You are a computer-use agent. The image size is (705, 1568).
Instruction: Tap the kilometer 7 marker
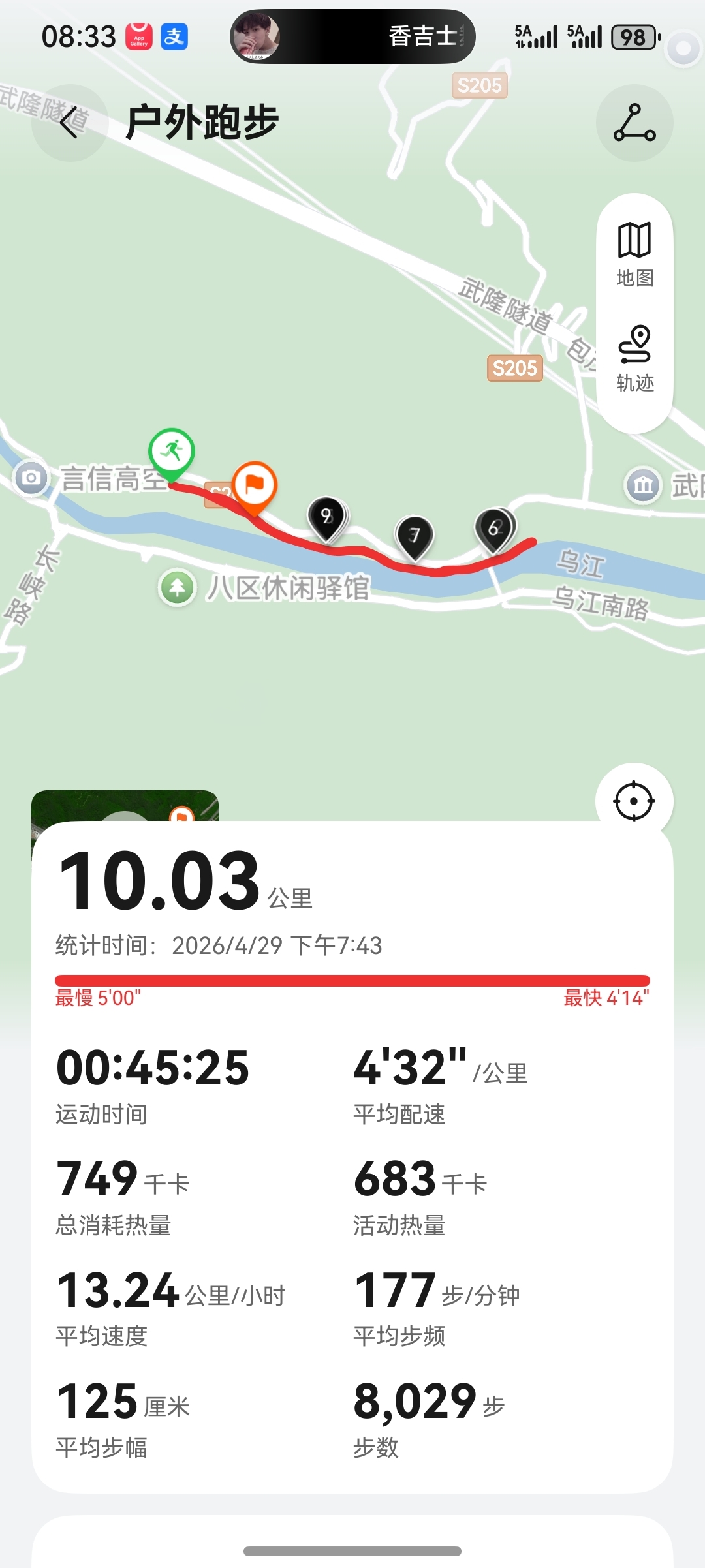point(414,536)
